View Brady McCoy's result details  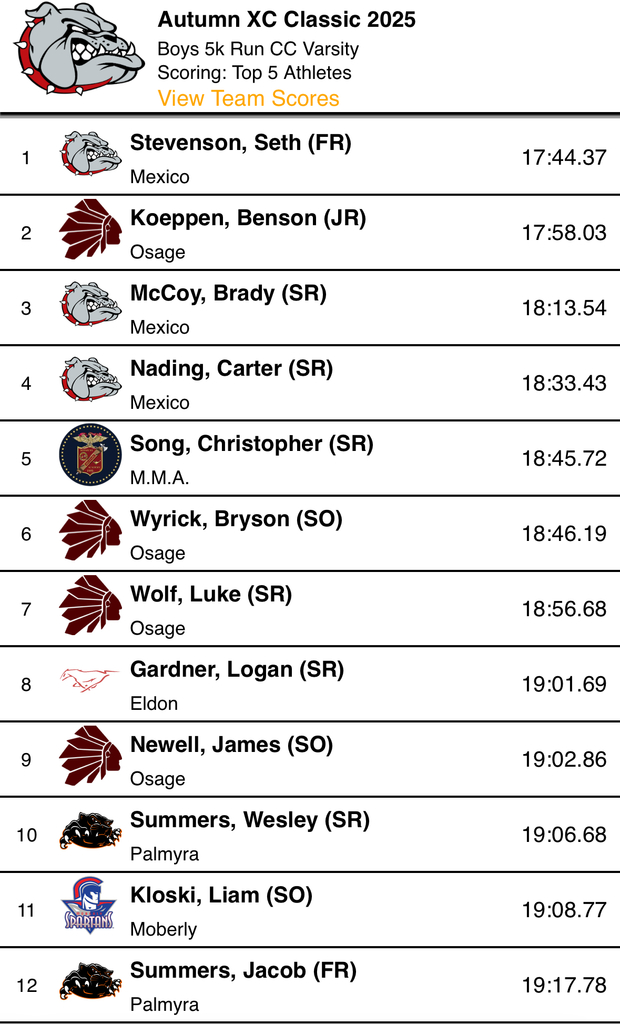coord(310,308)
